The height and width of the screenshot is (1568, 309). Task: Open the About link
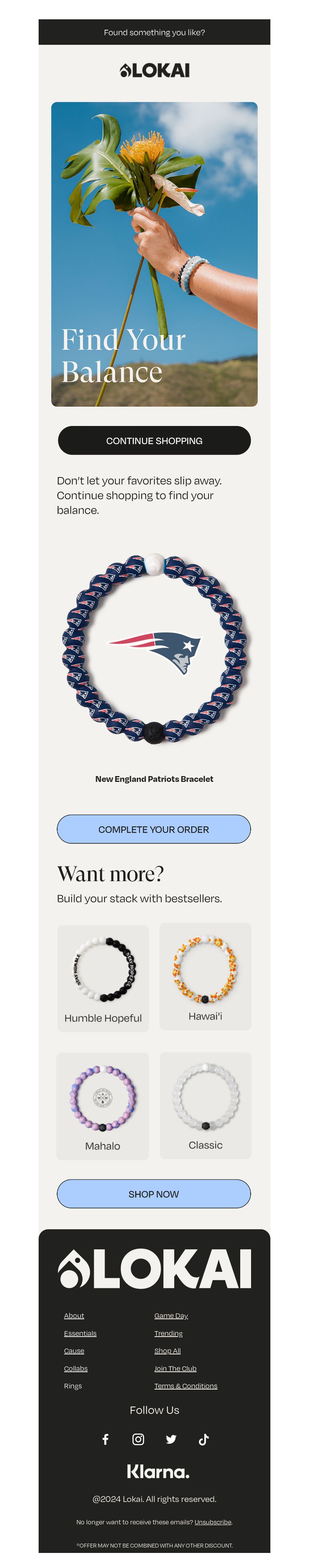pyautogui.click(x=74, y=1315)
